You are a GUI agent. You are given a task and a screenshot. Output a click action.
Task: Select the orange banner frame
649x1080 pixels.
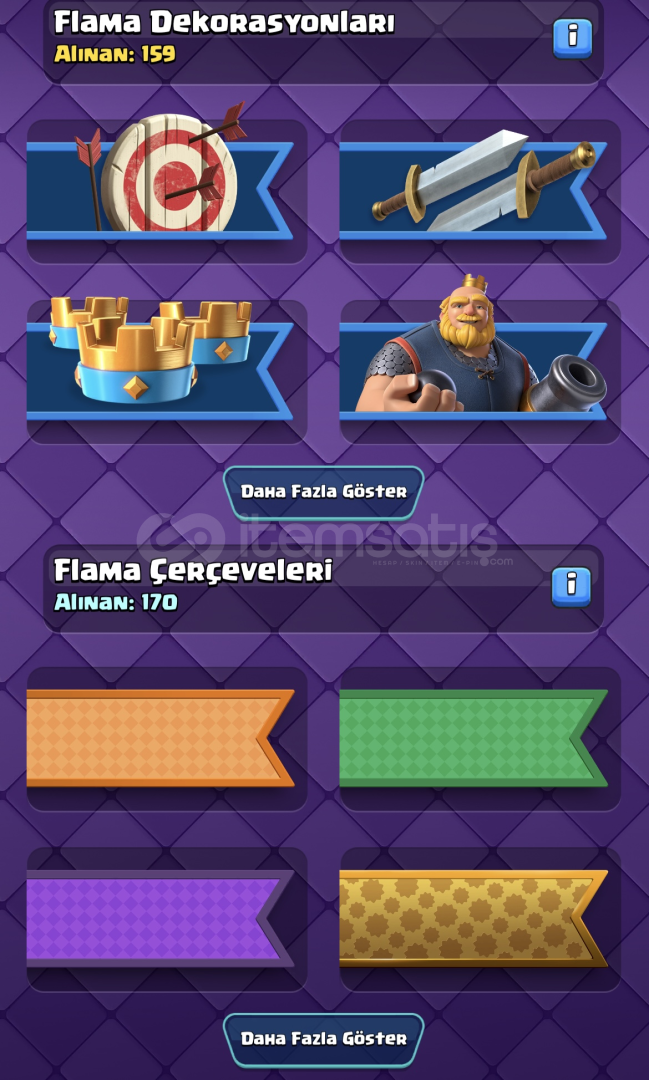165,738
